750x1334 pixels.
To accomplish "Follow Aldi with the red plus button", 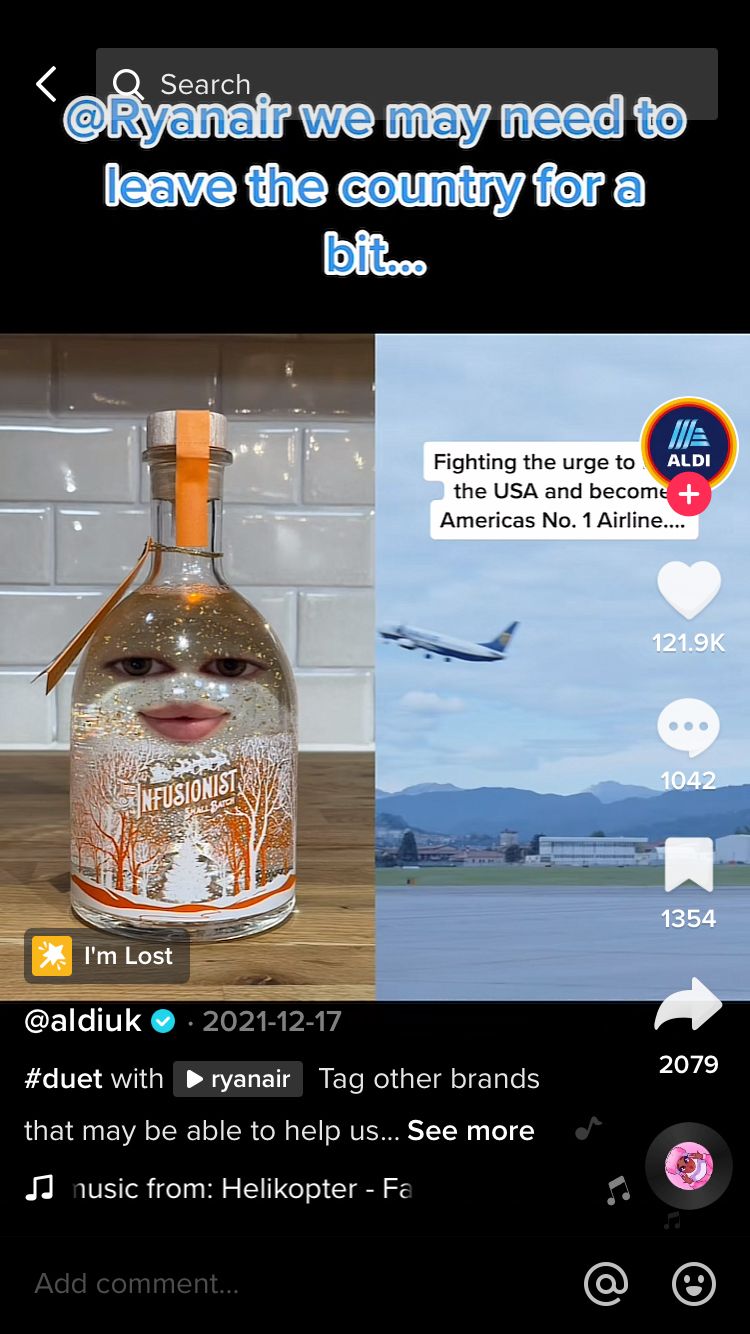I will pyautogui.click(x=689, y=494).
